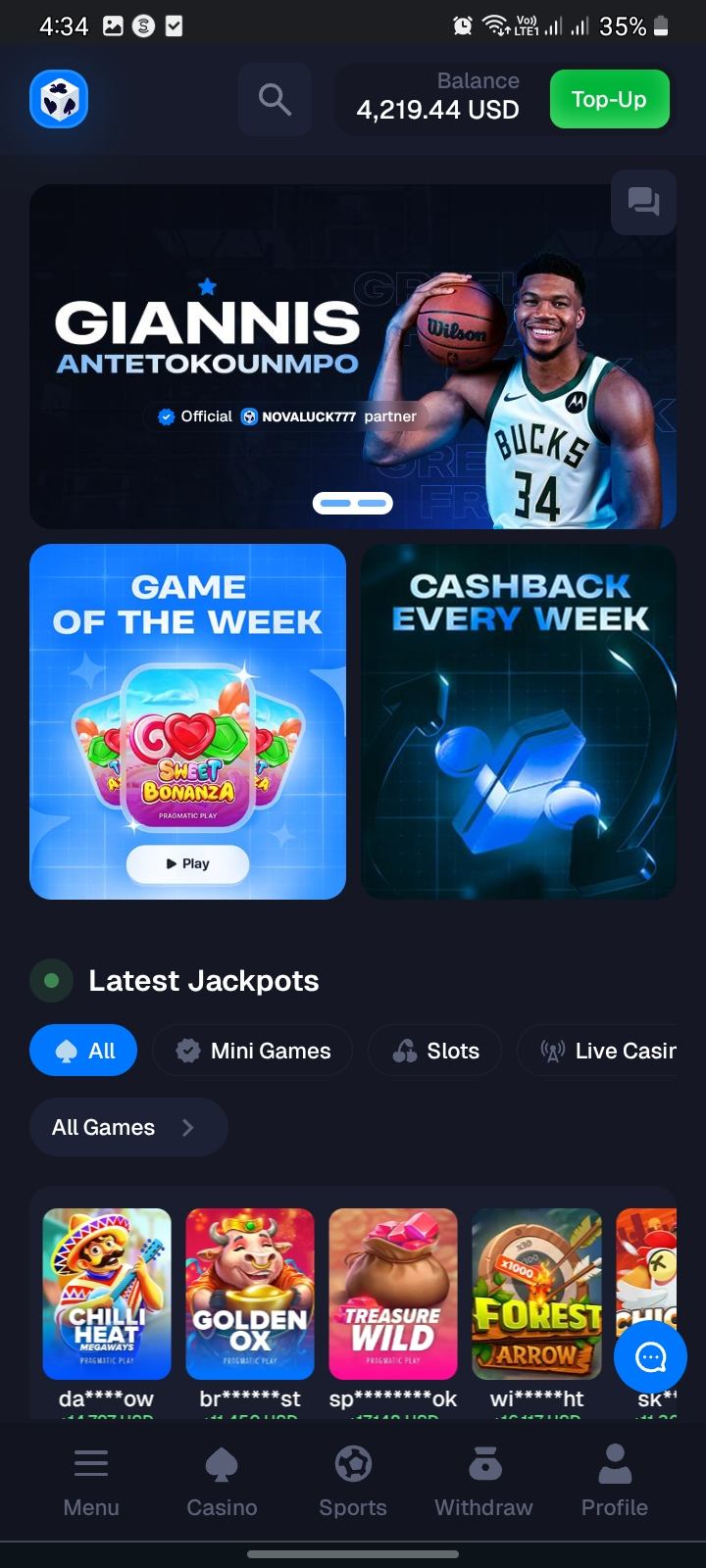Filter by Mini Games chip

tap(252, 1051)
